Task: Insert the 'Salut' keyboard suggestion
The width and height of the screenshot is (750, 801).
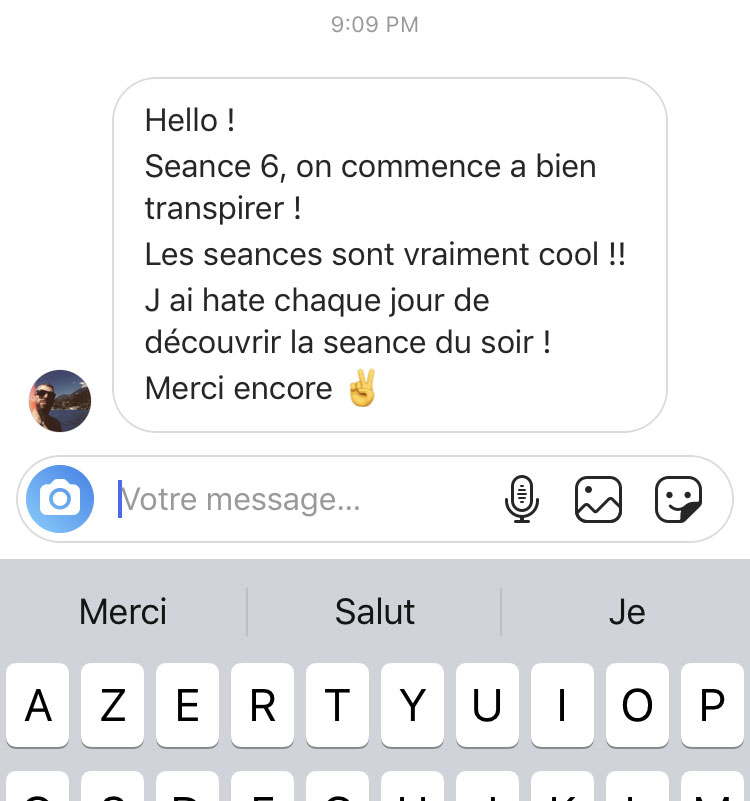Action: click(375, 612)
